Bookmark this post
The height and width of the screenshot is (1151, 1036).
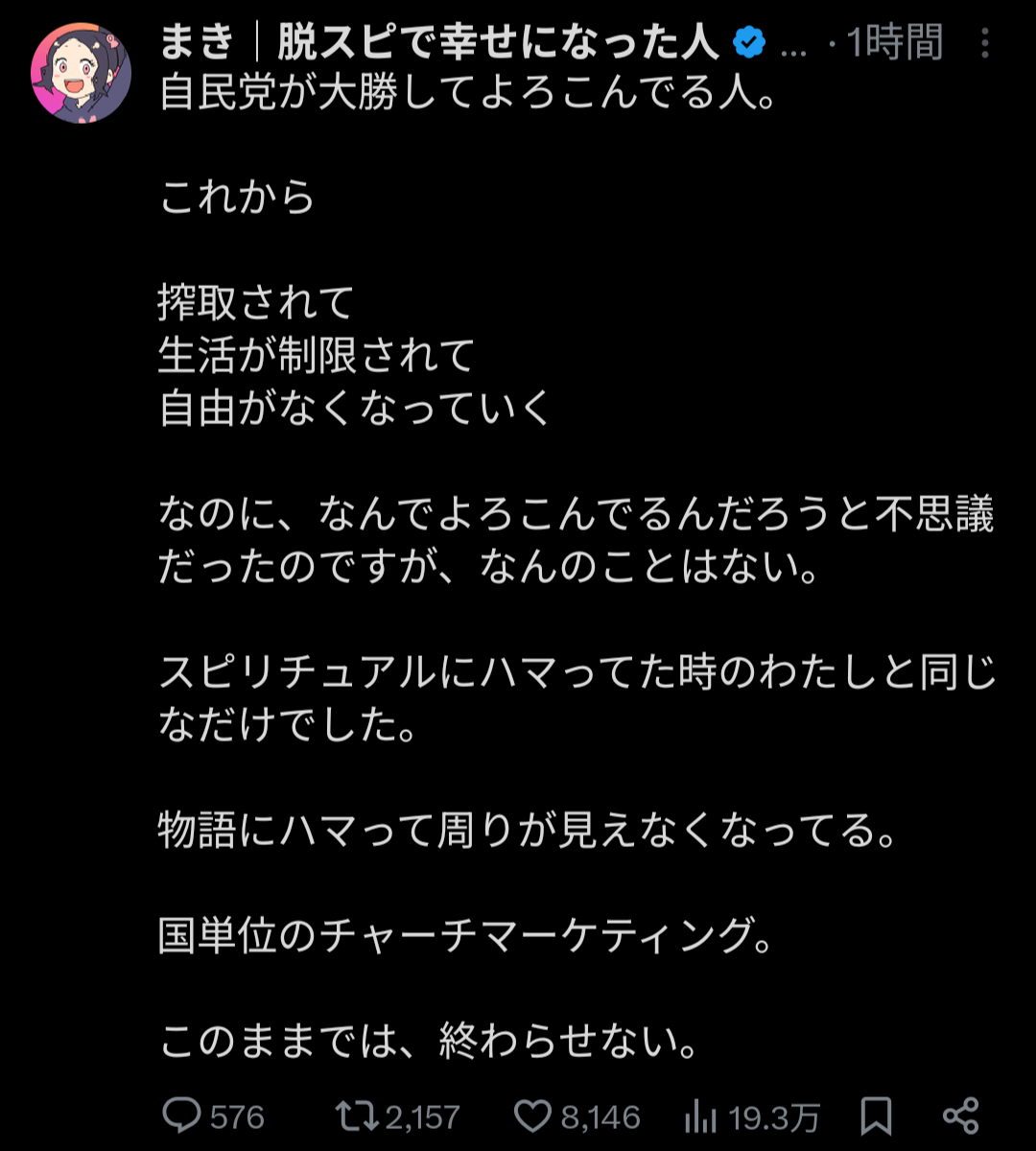[x=875, y=1116]
